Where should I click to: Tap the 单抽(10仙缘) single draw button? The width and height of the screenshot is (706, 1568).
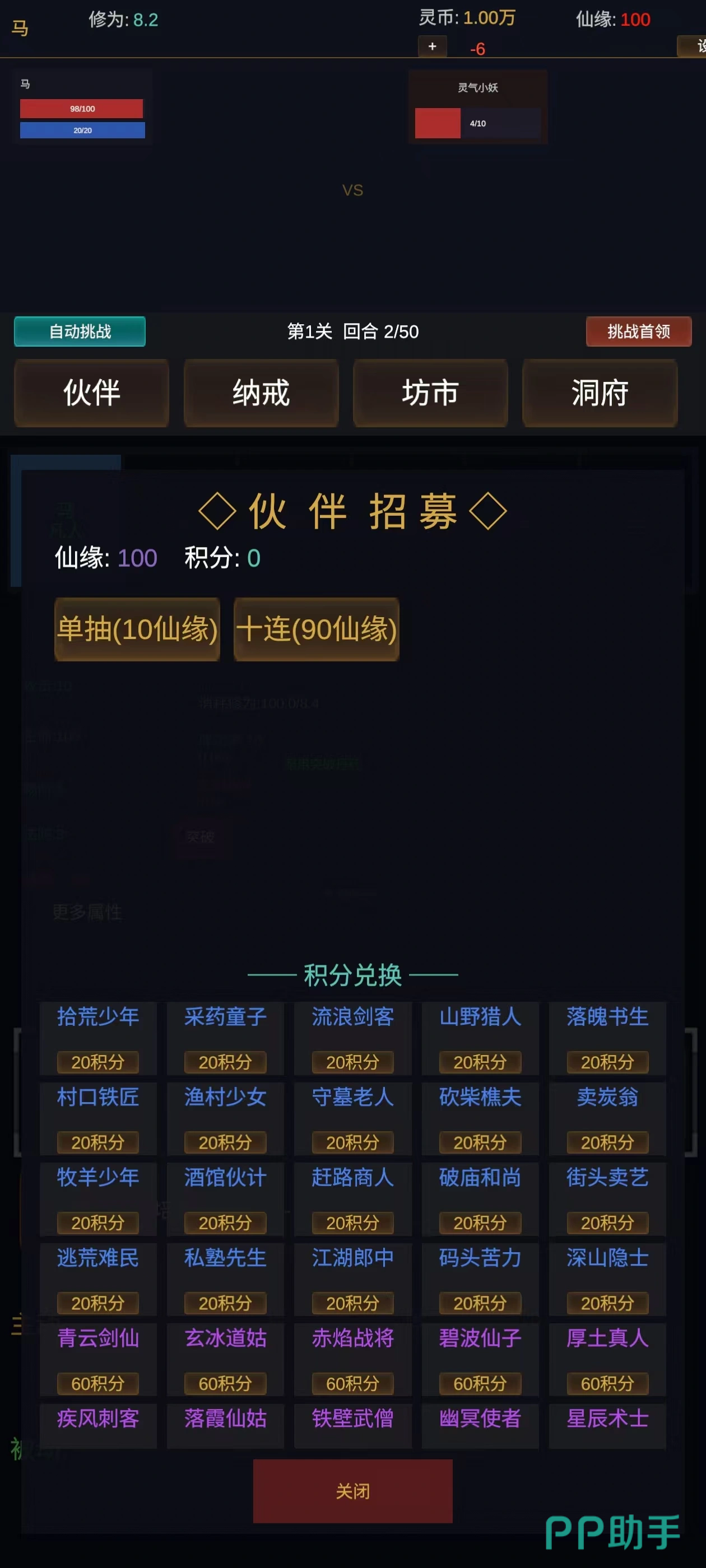point(137,629)
